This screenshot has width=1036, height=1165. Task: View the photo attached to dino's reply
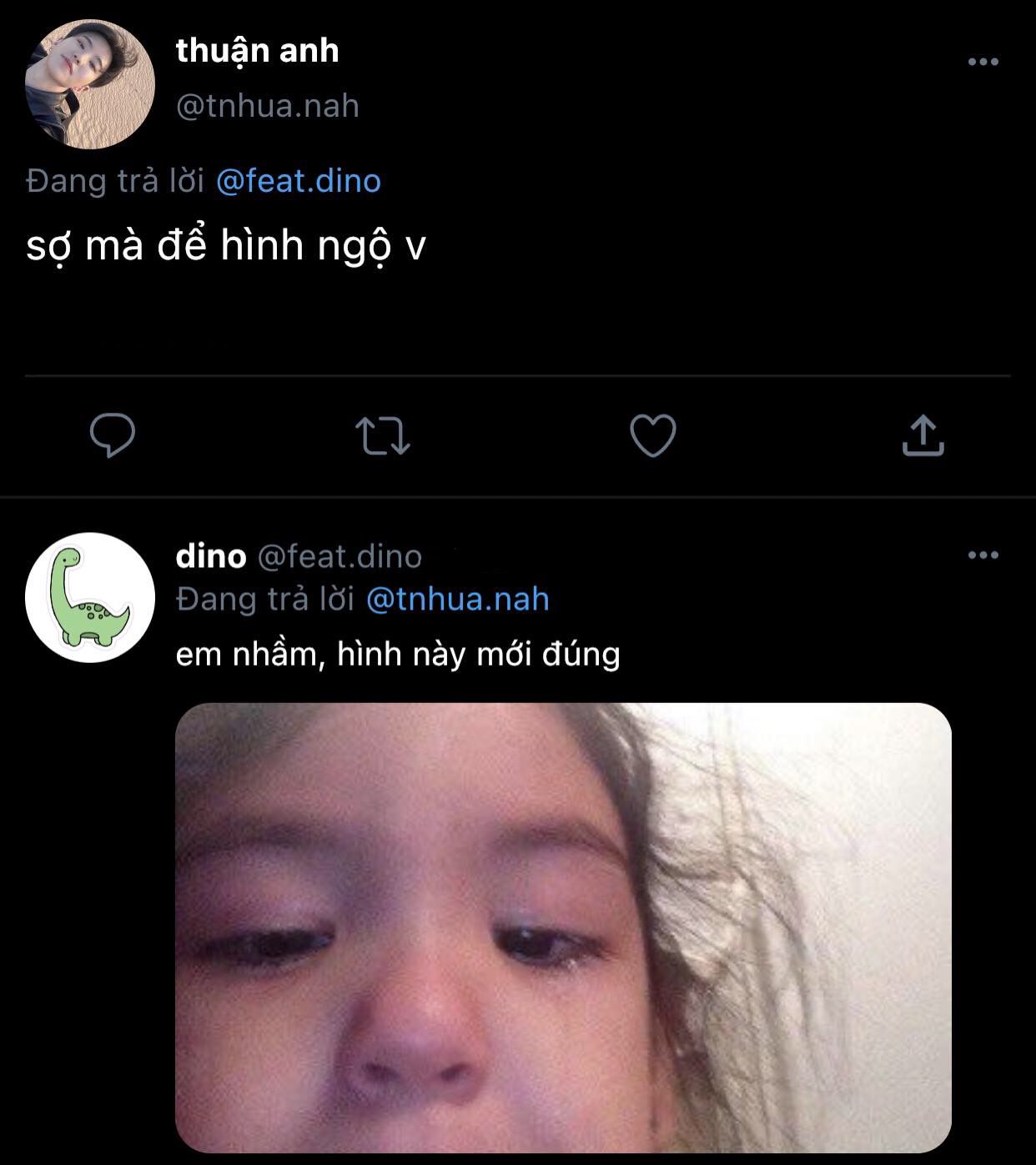pos(563,927)
